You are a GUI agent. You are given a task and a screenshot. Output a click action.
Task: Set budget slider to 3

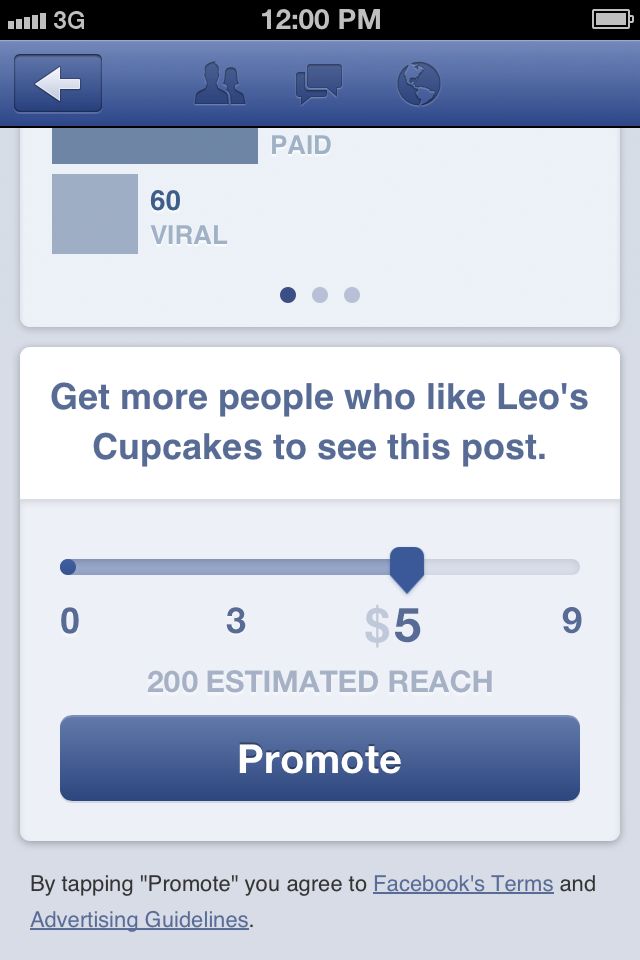236,567
